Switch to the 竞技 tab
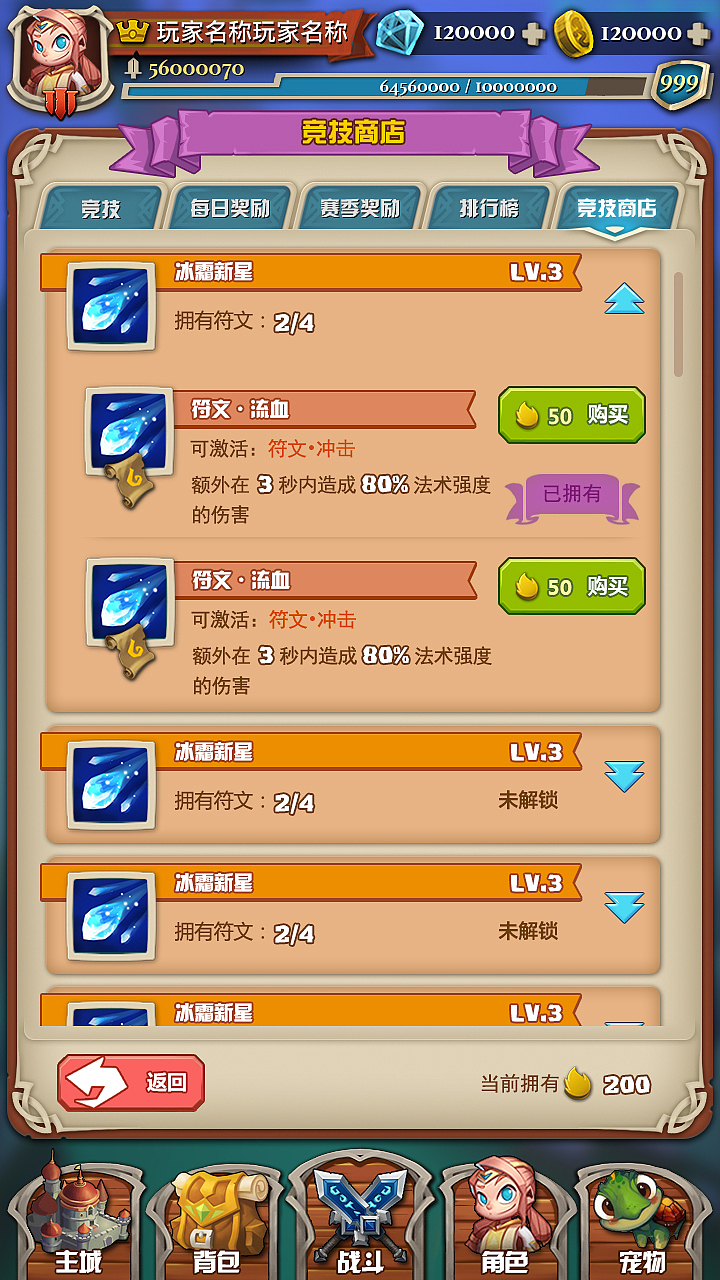720x1280 pixels. pos(100,209)
